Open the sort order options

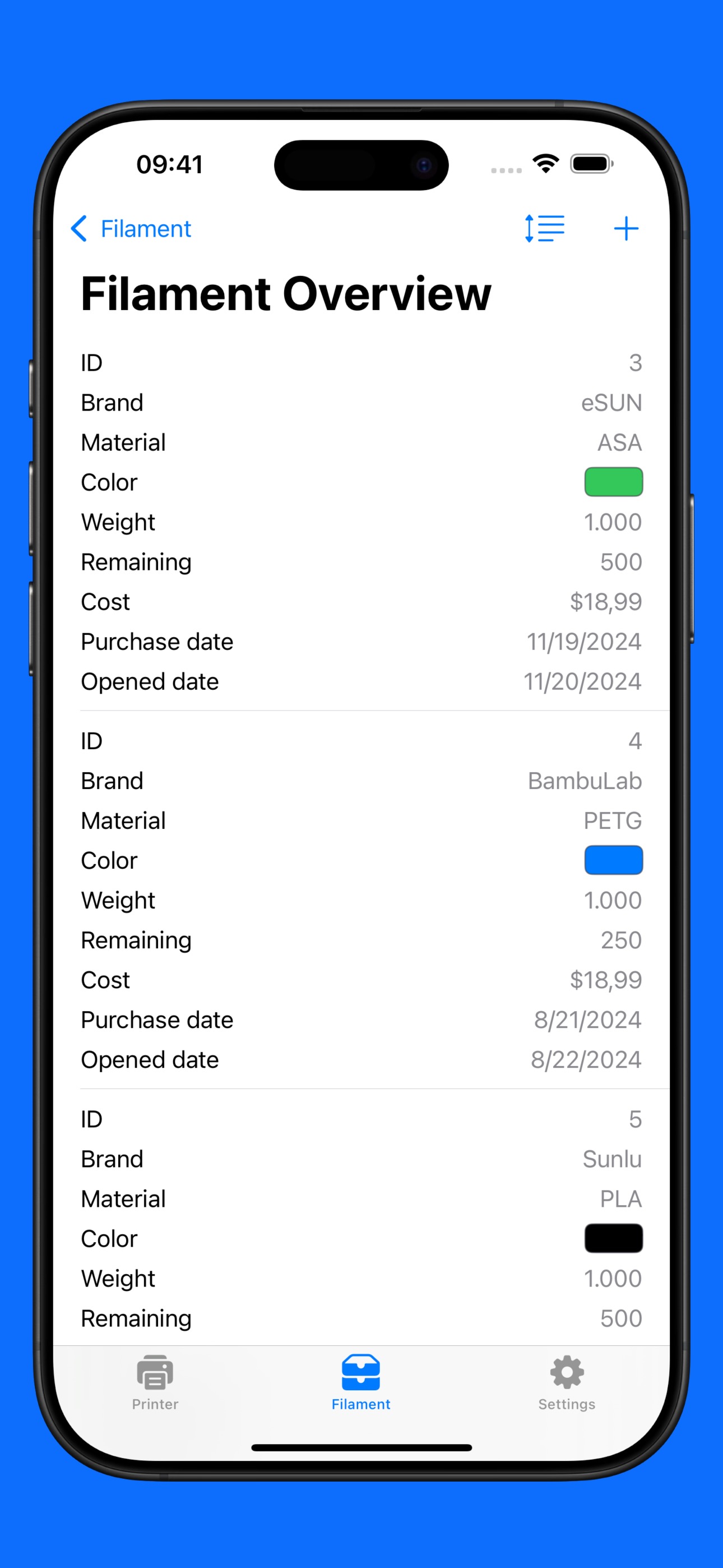pos(545,229)
